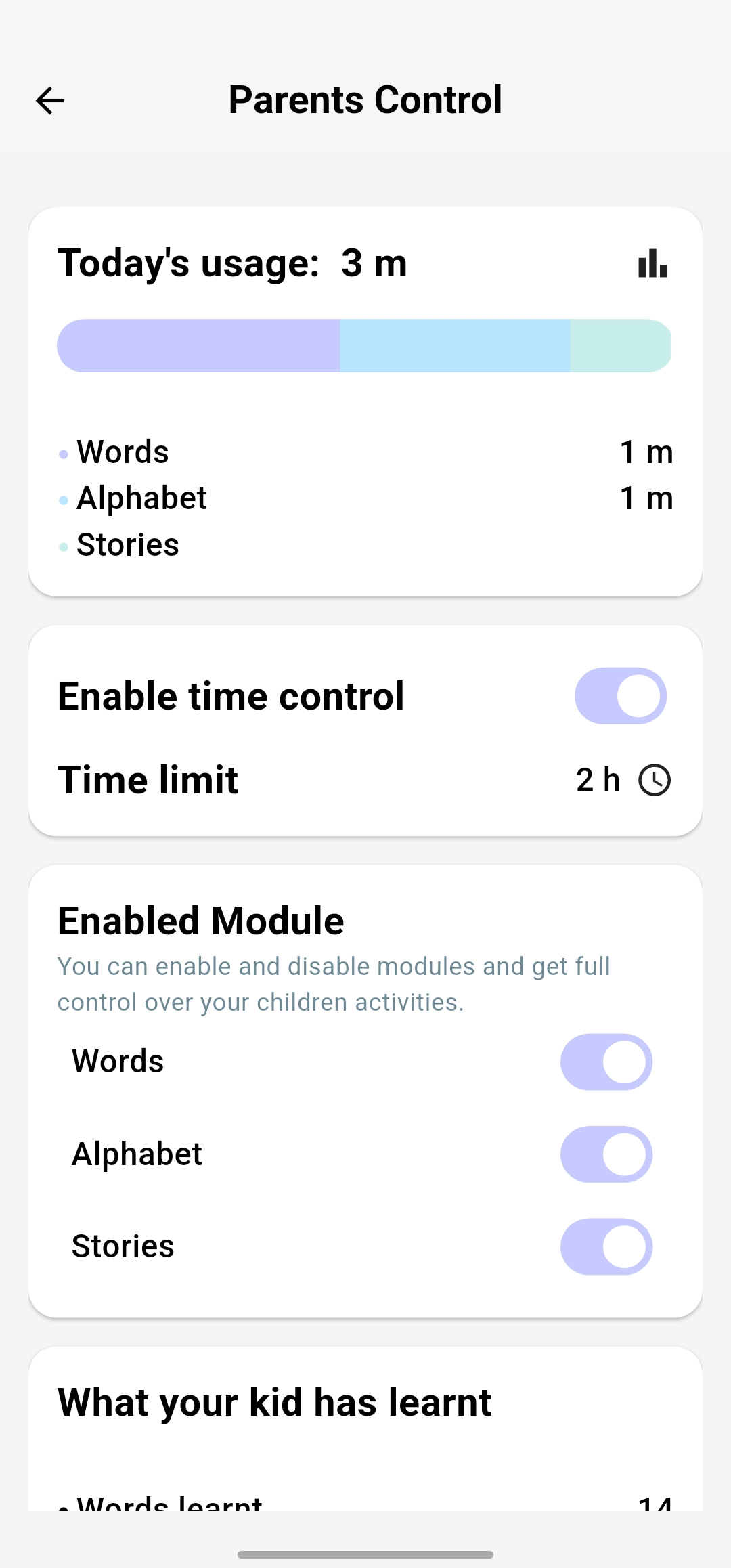Select the Words legend bullet icon
The width and height of the screenshot is (731, 1568).
(x=64, y=454)
